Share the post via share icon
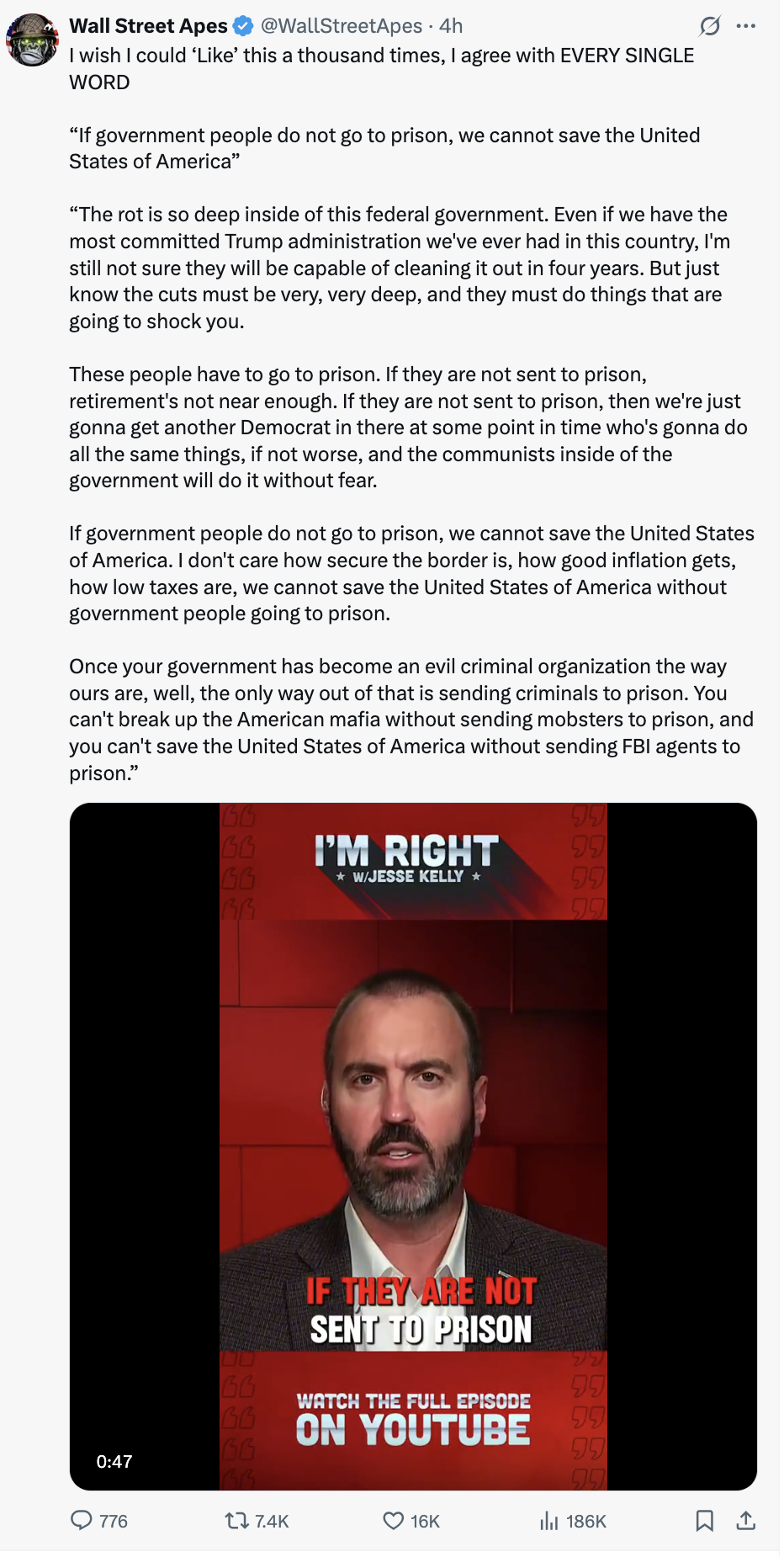This screenshot has height=1557, width=784. click(x=745, y=1520)
